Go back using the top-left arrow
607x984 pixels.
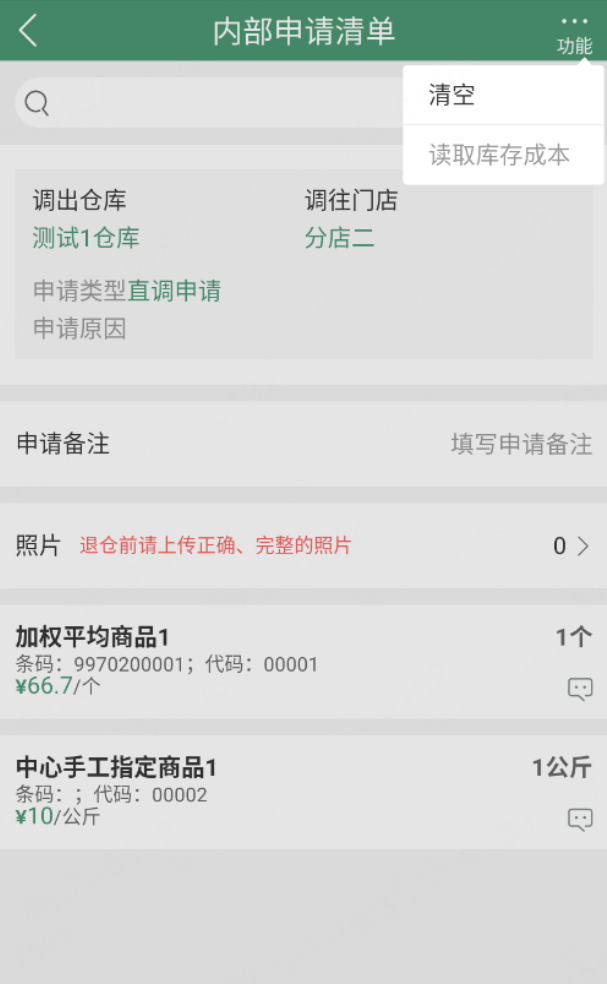point(28,31)
